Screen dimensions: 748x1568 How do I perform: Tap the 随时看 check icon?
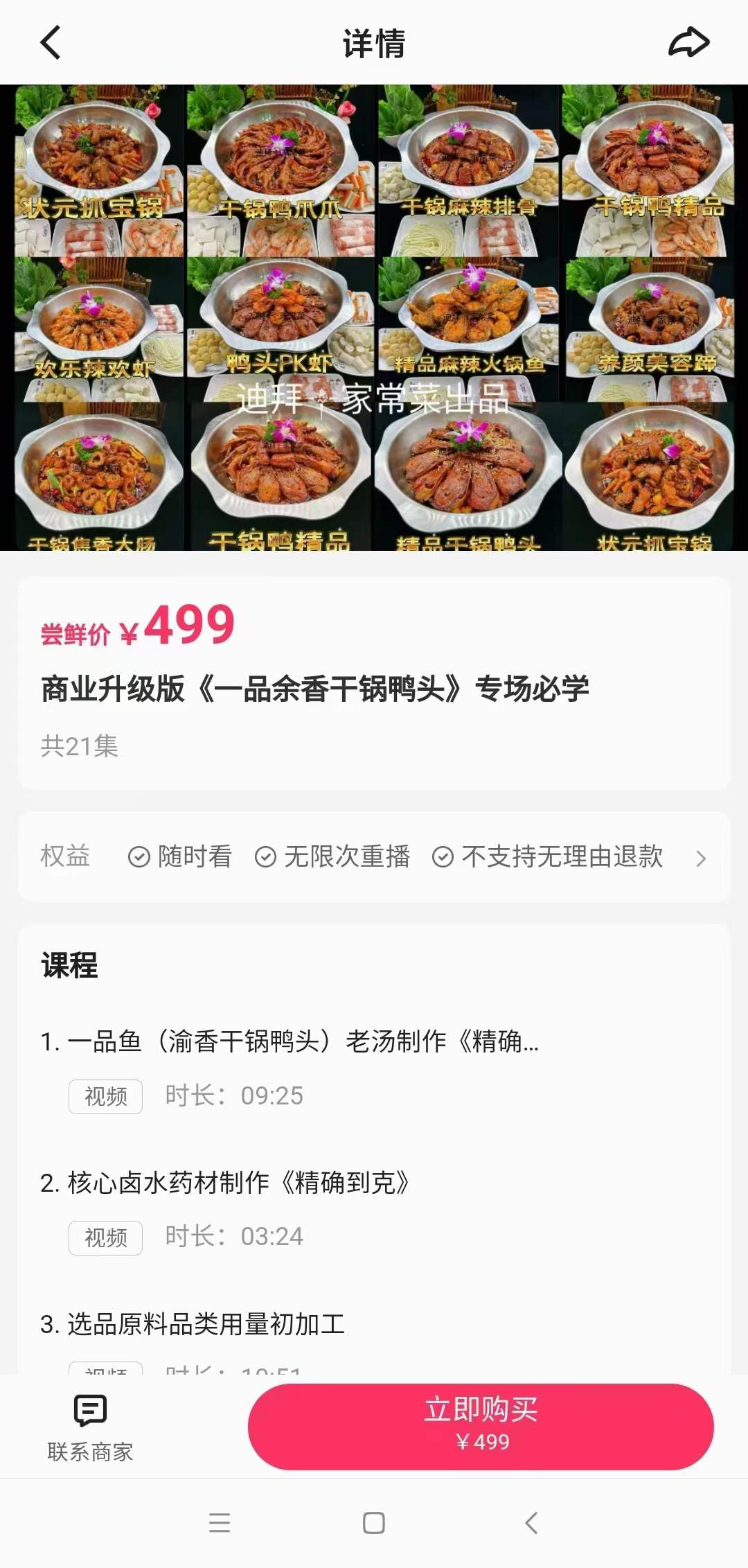coord(136,857)
